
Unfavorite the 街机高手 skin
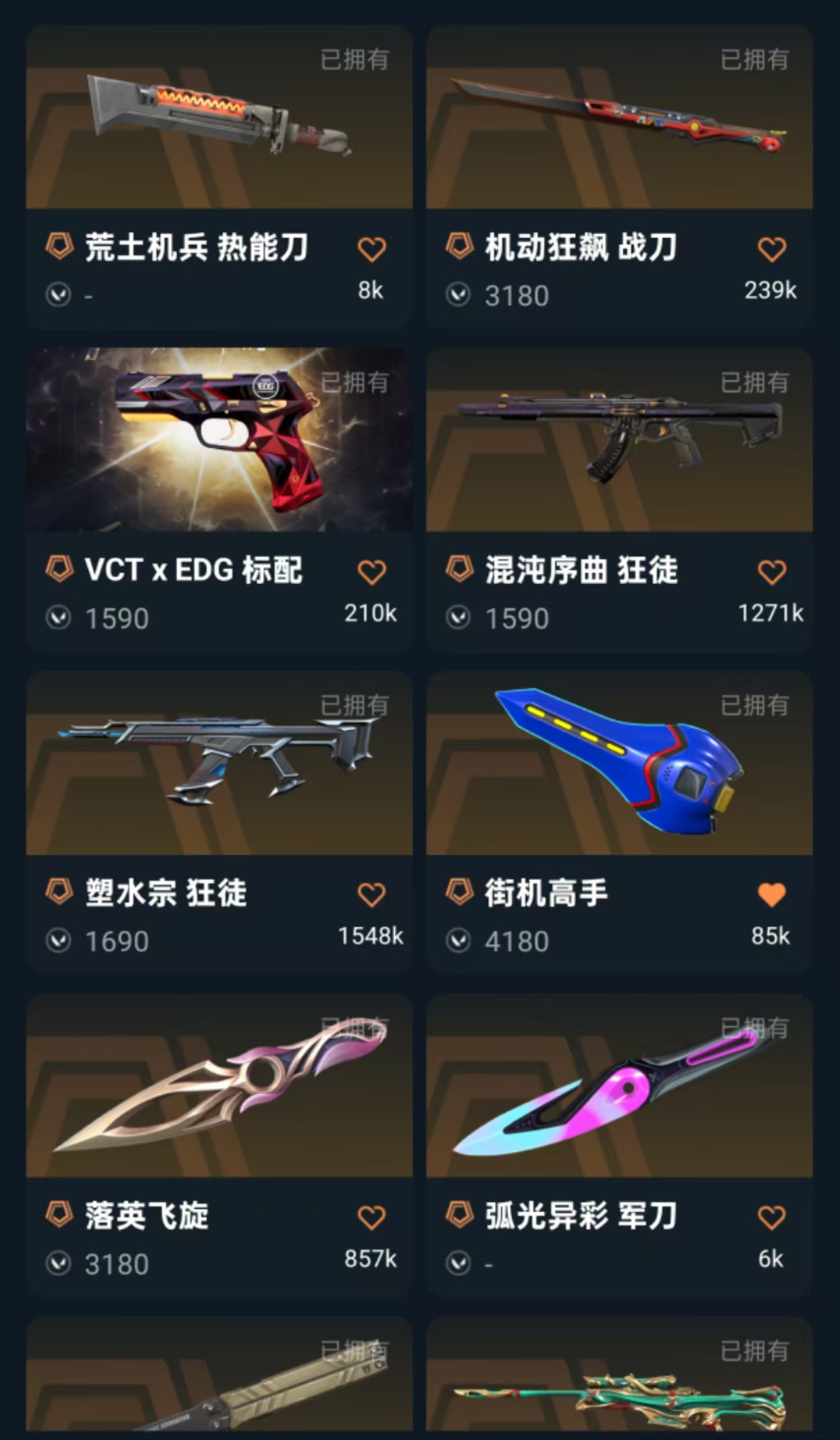pos(772,895)
